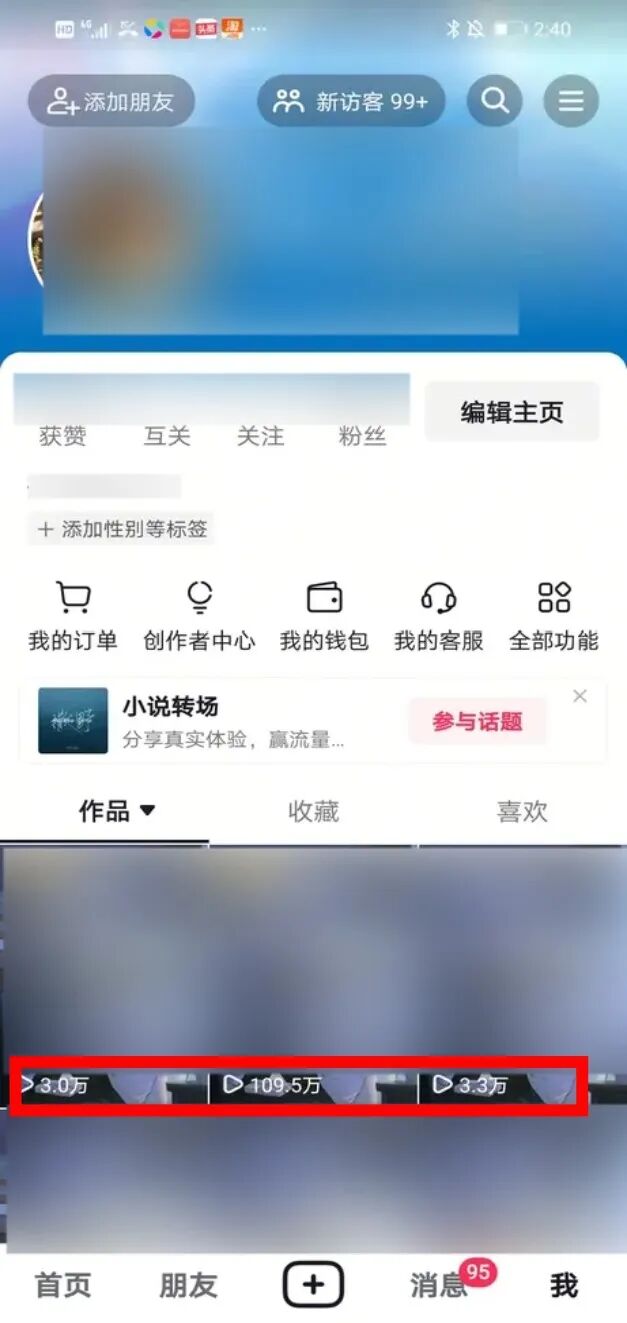
Task: Open the search magnifier icon
Action: pos(495,101)
